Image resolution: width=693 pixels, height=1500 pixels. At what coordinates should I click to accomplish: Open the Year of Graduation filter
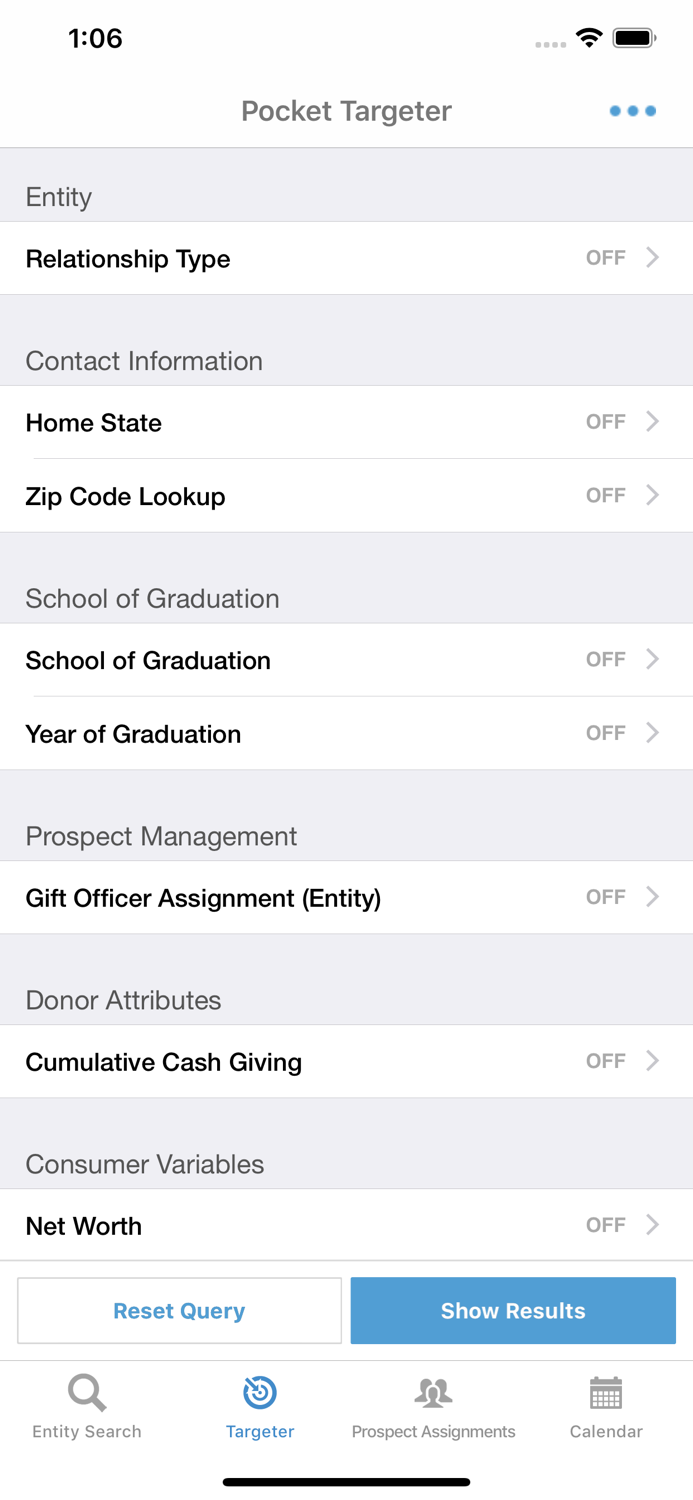(346, 735)
